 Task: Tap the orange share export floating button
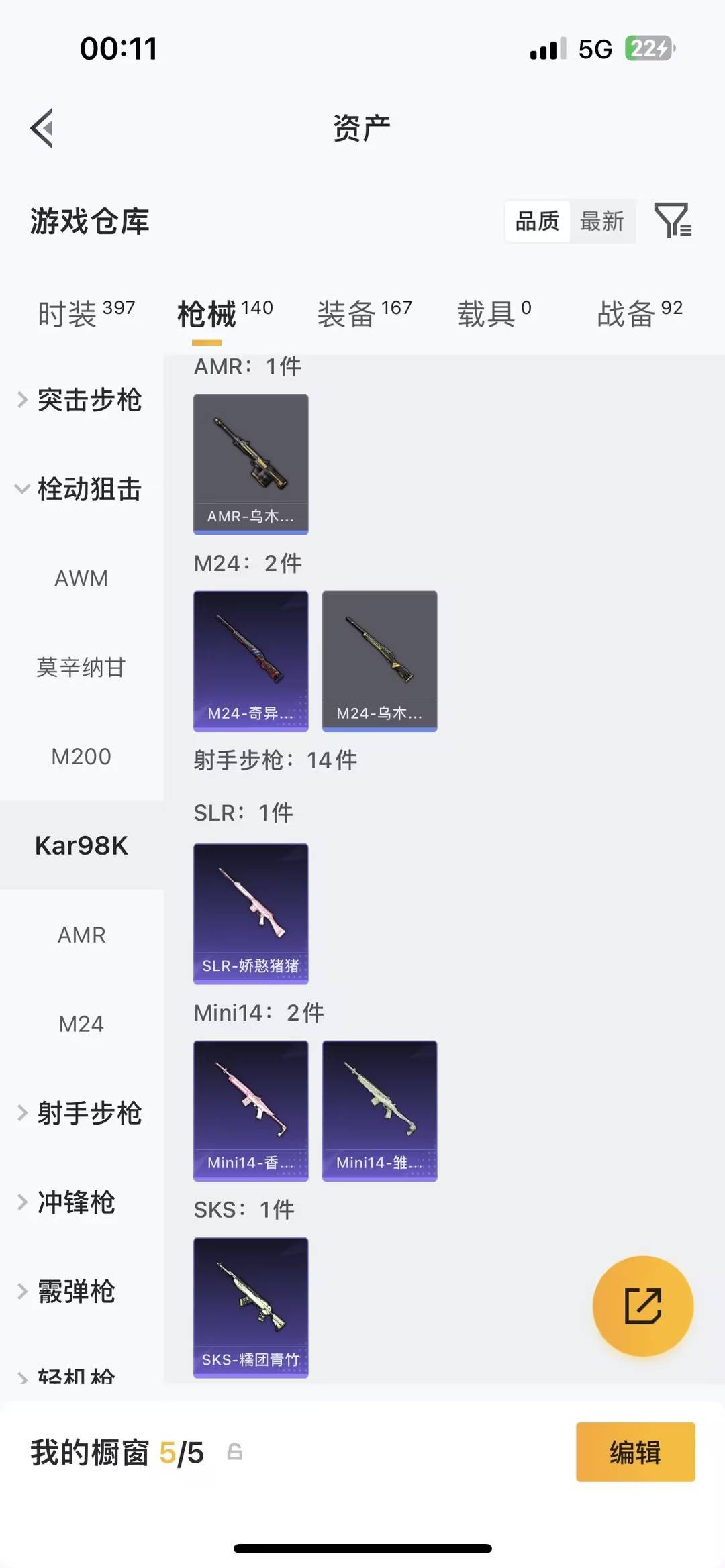(x=642, y=1304)
